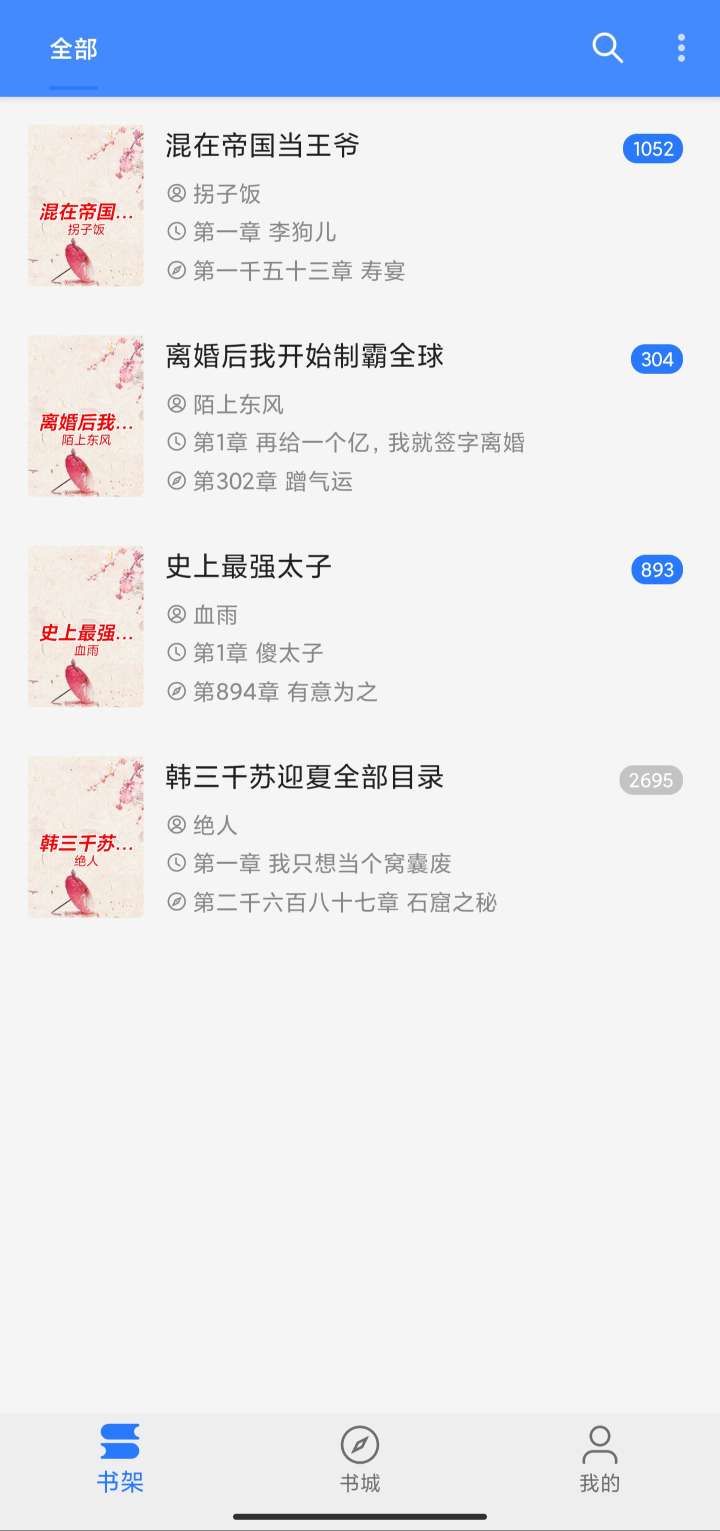Go to the 书城 tab
This screenshot has width=720, height=1531.
click(x=360, y=1459)
